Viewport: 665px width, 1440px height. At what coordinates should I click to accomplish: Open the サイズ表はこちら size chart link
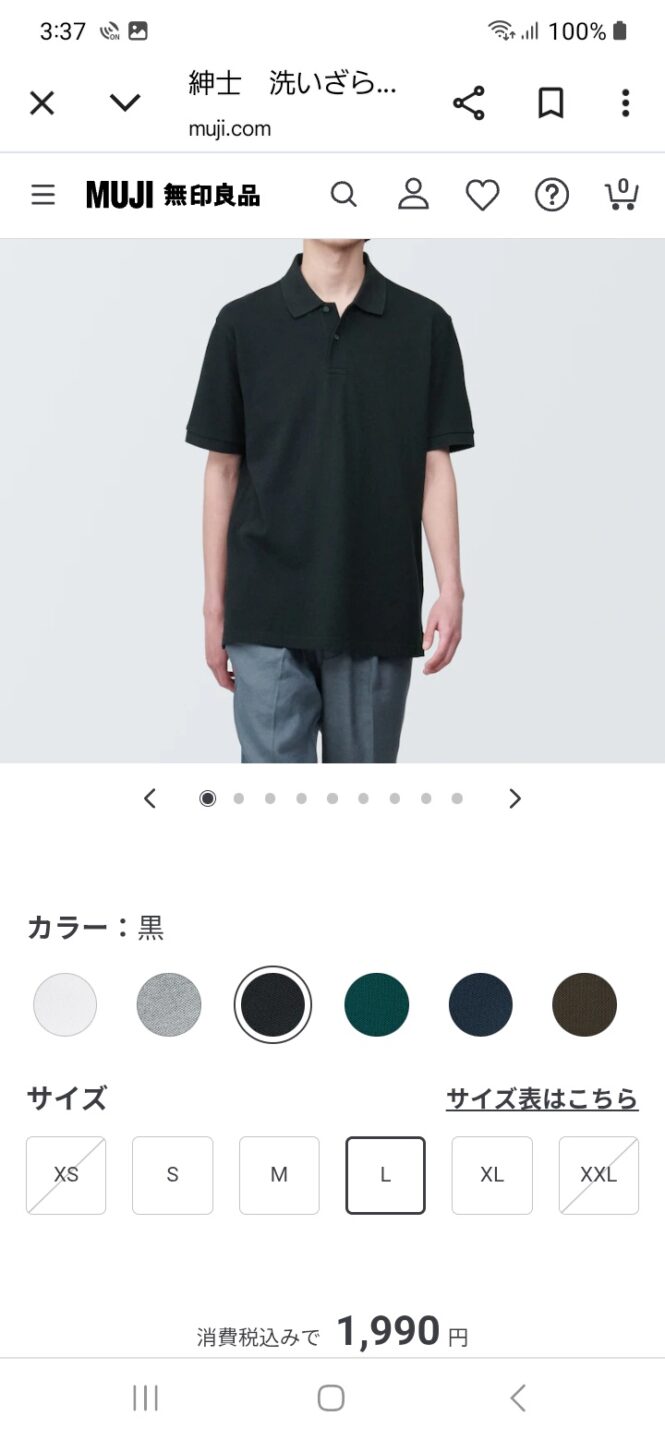(542, 1099)
